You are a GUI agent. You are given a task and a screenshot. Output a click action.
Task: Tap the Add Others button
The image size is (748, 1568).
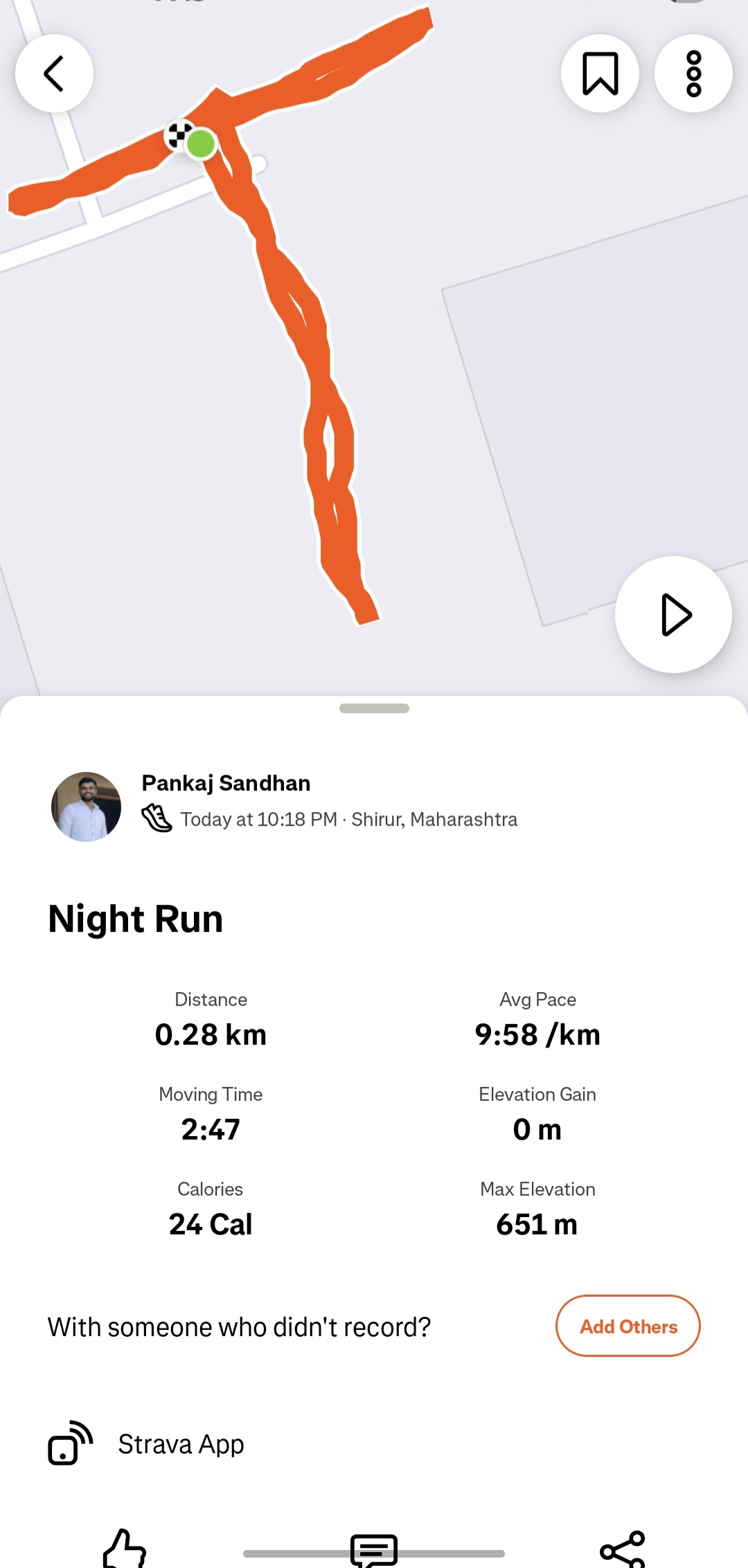(x=627, y=1326)
